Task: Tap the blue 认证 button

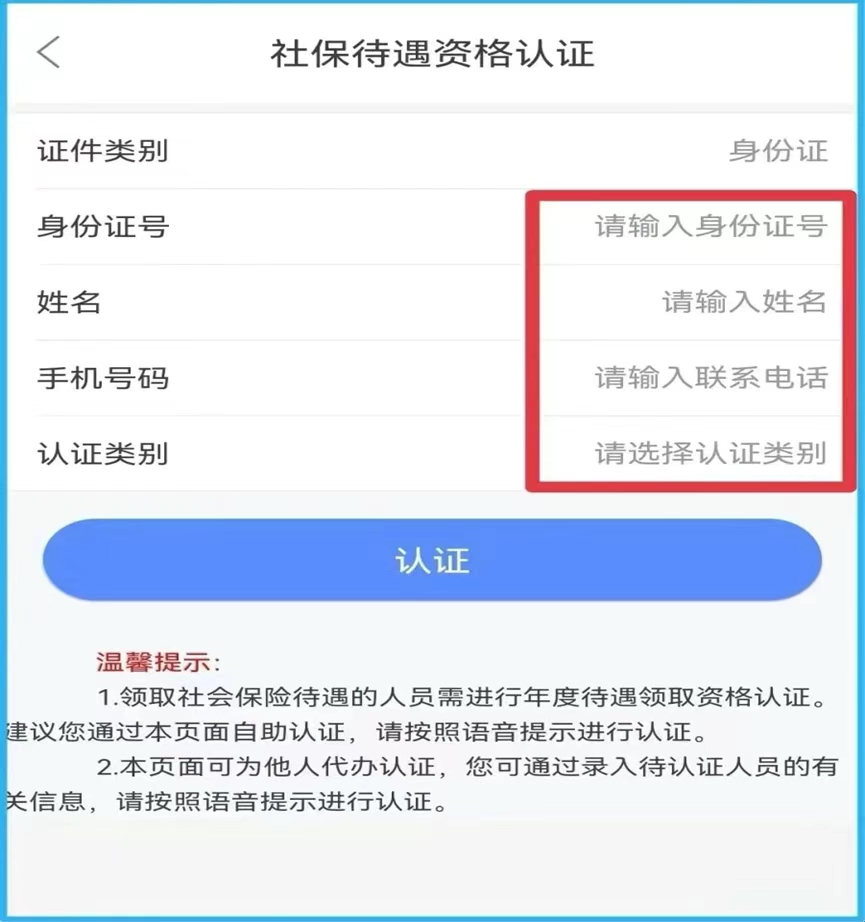Action: (432, 560)
